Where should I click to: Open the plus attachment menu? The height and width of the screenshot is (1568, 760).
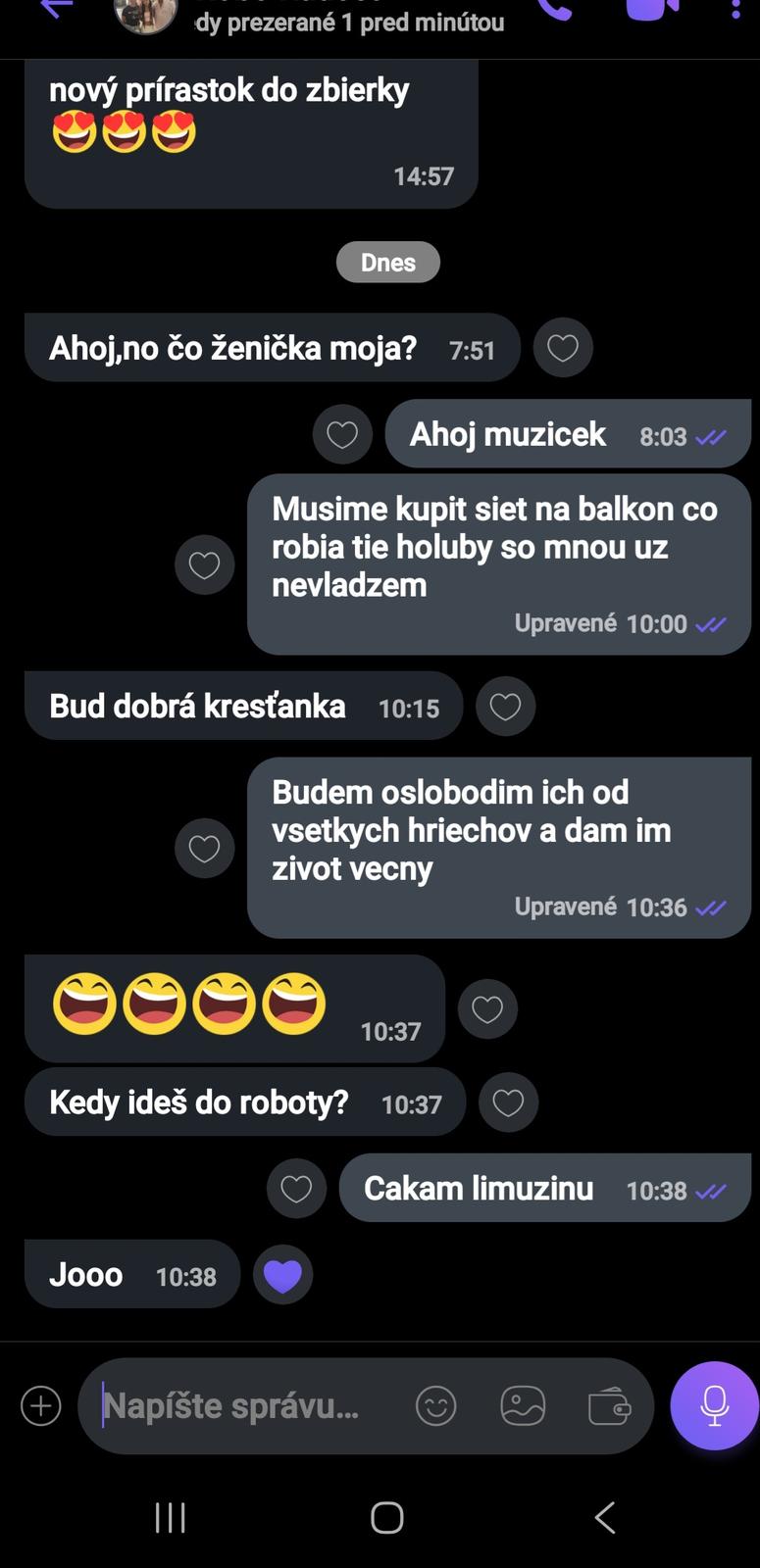coord(41,1405)
